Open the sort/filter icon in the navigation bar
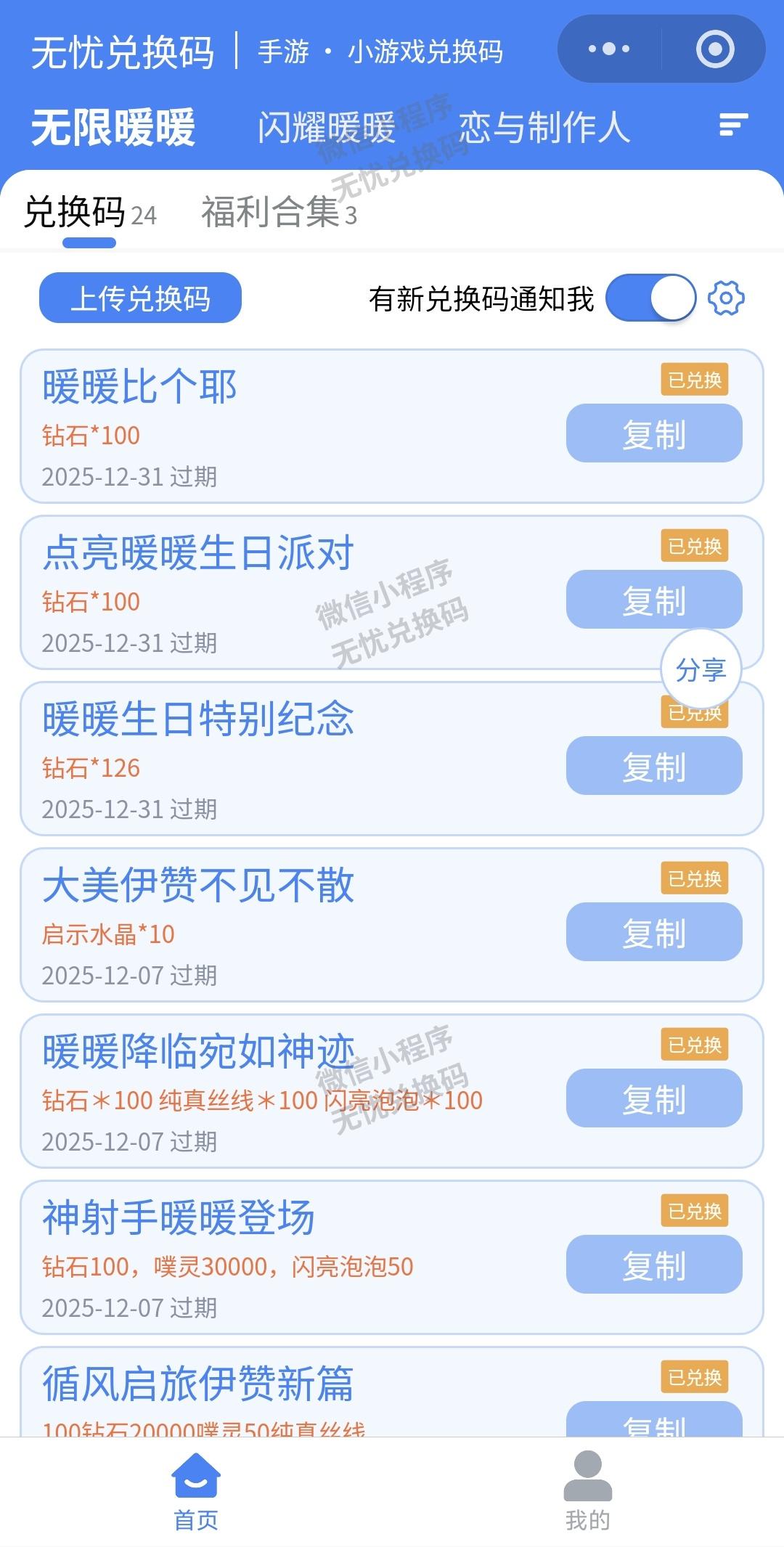The image size is (784, 1547). pos(732,127)
